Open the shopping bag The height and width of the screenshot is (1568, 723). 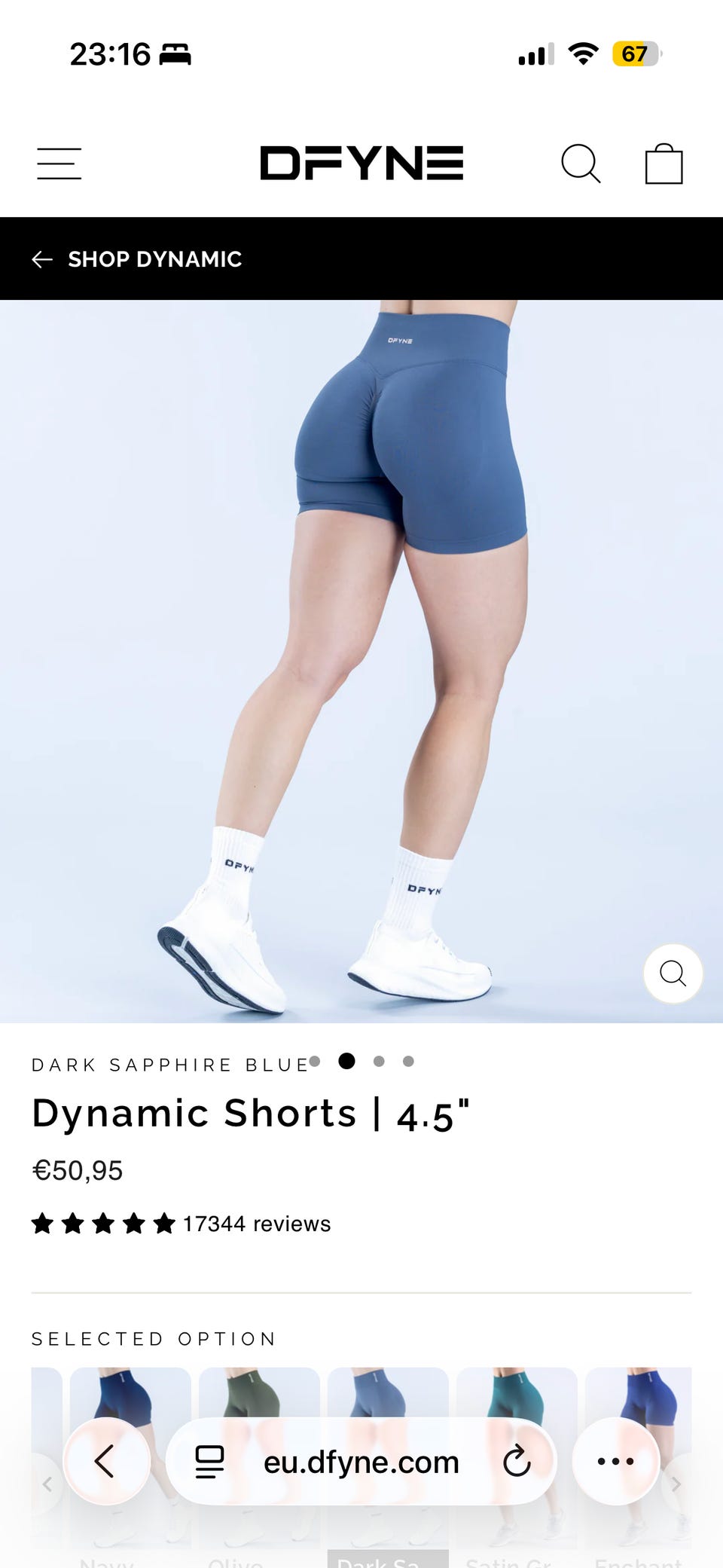click(x=664, y=164)
